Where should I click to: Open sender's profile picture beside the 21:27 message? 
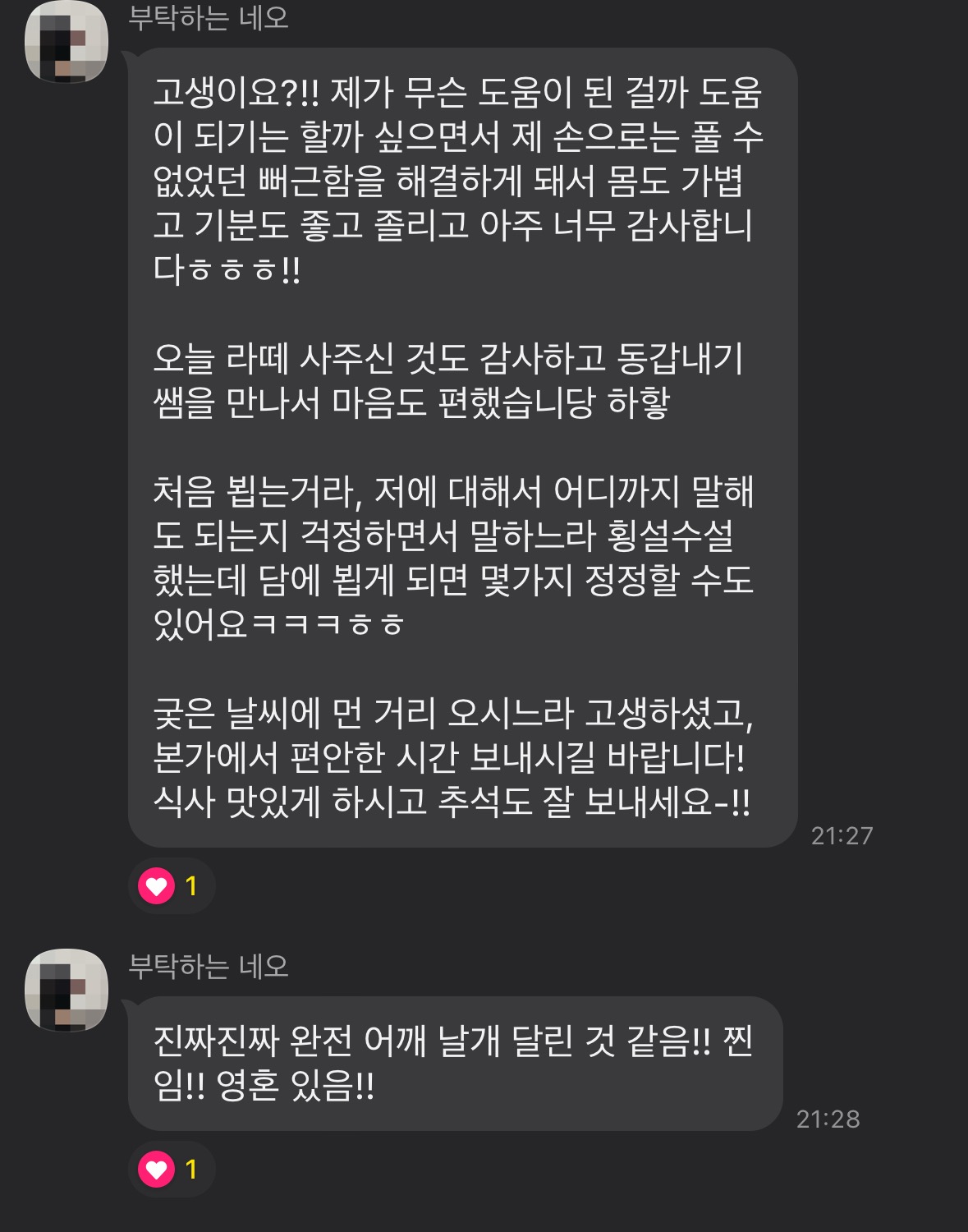[67, 41]
